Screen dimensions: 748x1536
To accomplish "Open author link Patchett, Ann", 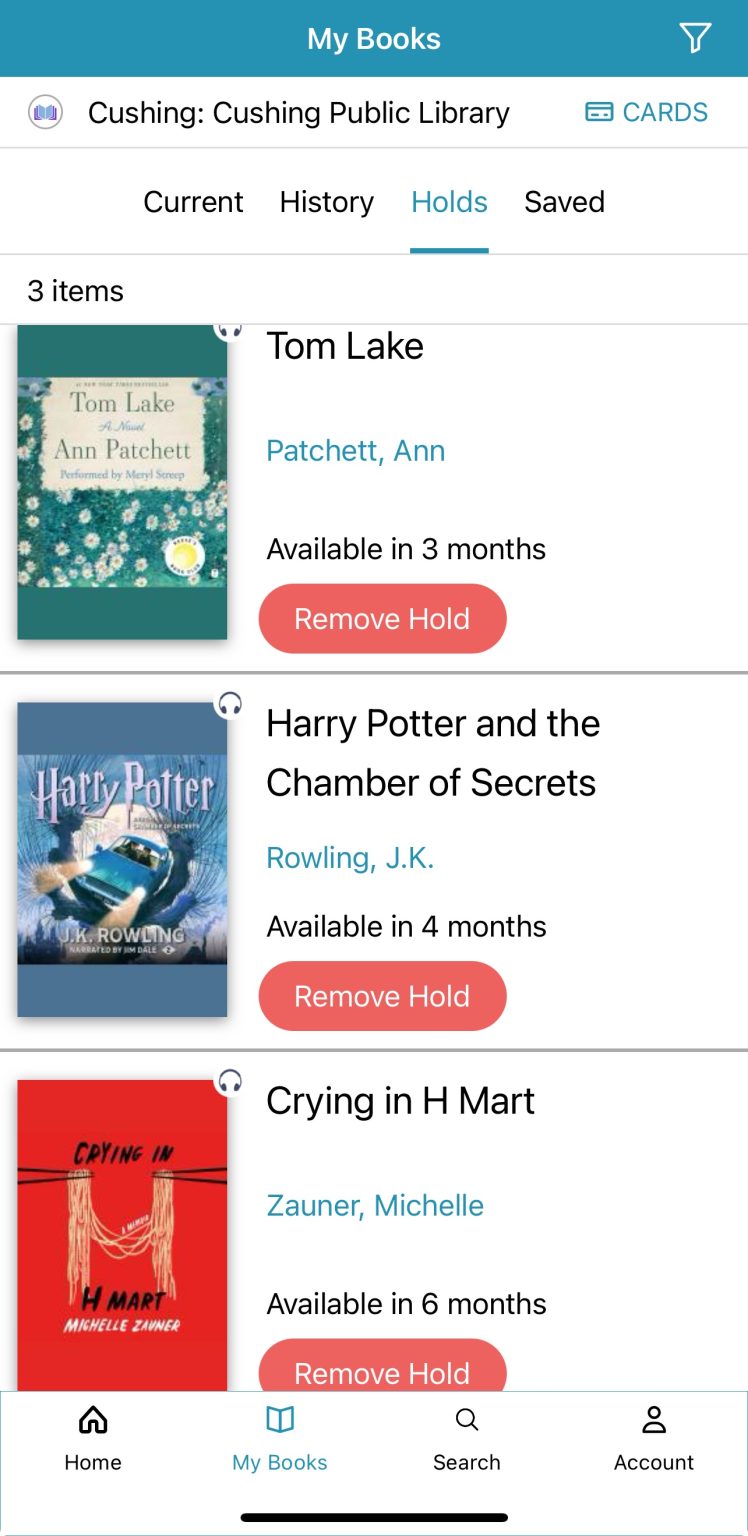I will 355,451.
